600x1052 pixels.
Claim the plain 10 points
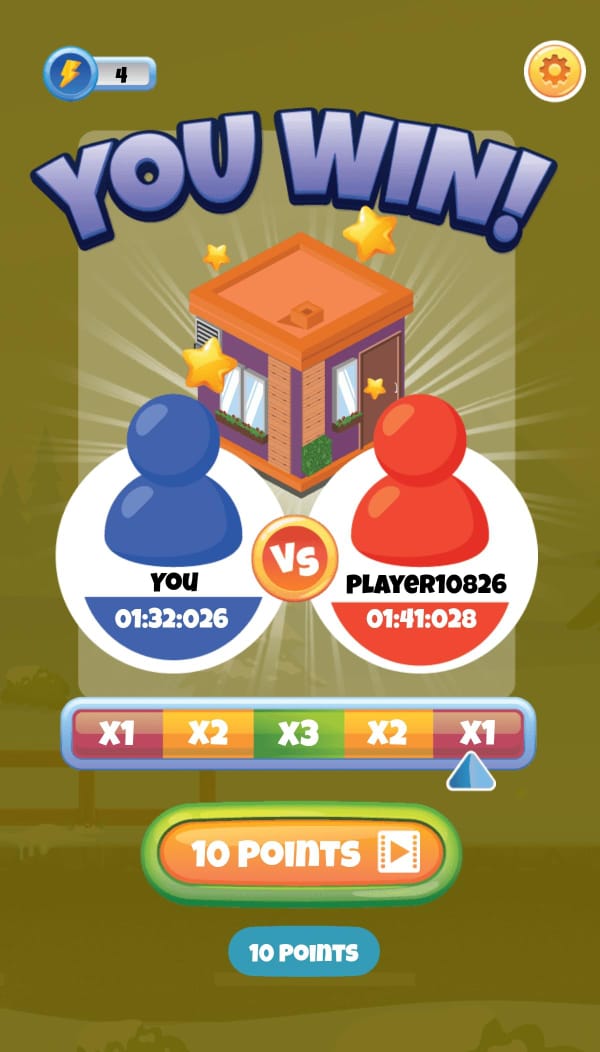coord(304,952)
